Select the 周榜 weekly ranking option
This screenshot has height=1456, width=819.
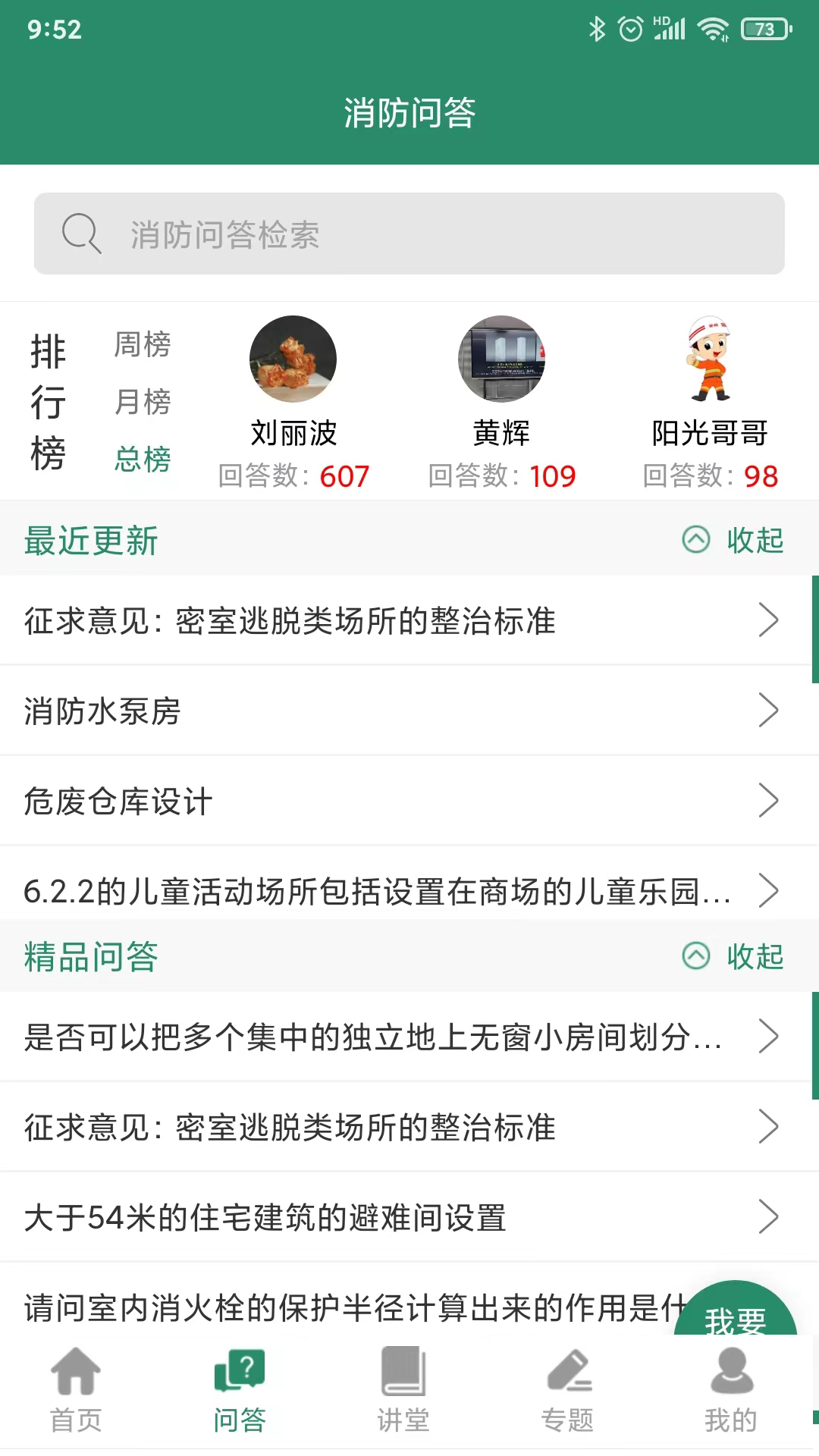click(143, 346)
